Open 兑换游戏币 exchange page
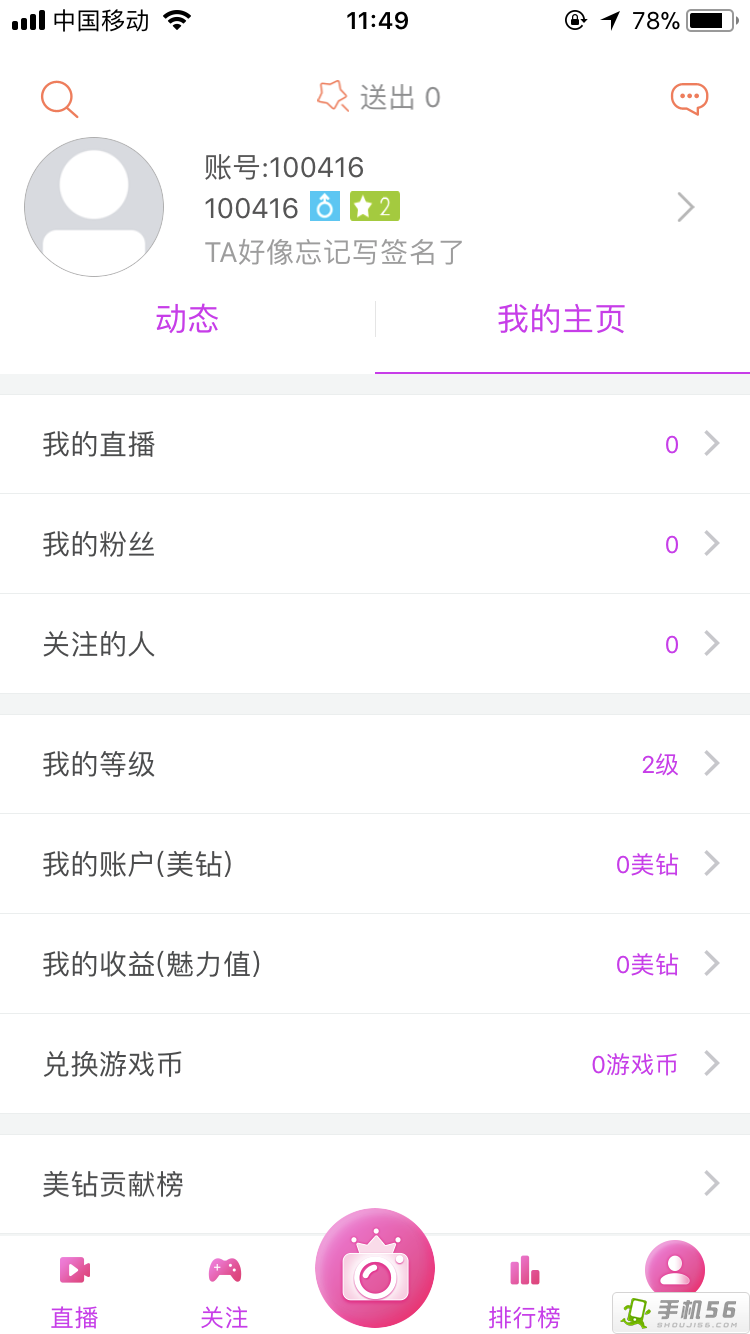 click(x=375, y=1064)
